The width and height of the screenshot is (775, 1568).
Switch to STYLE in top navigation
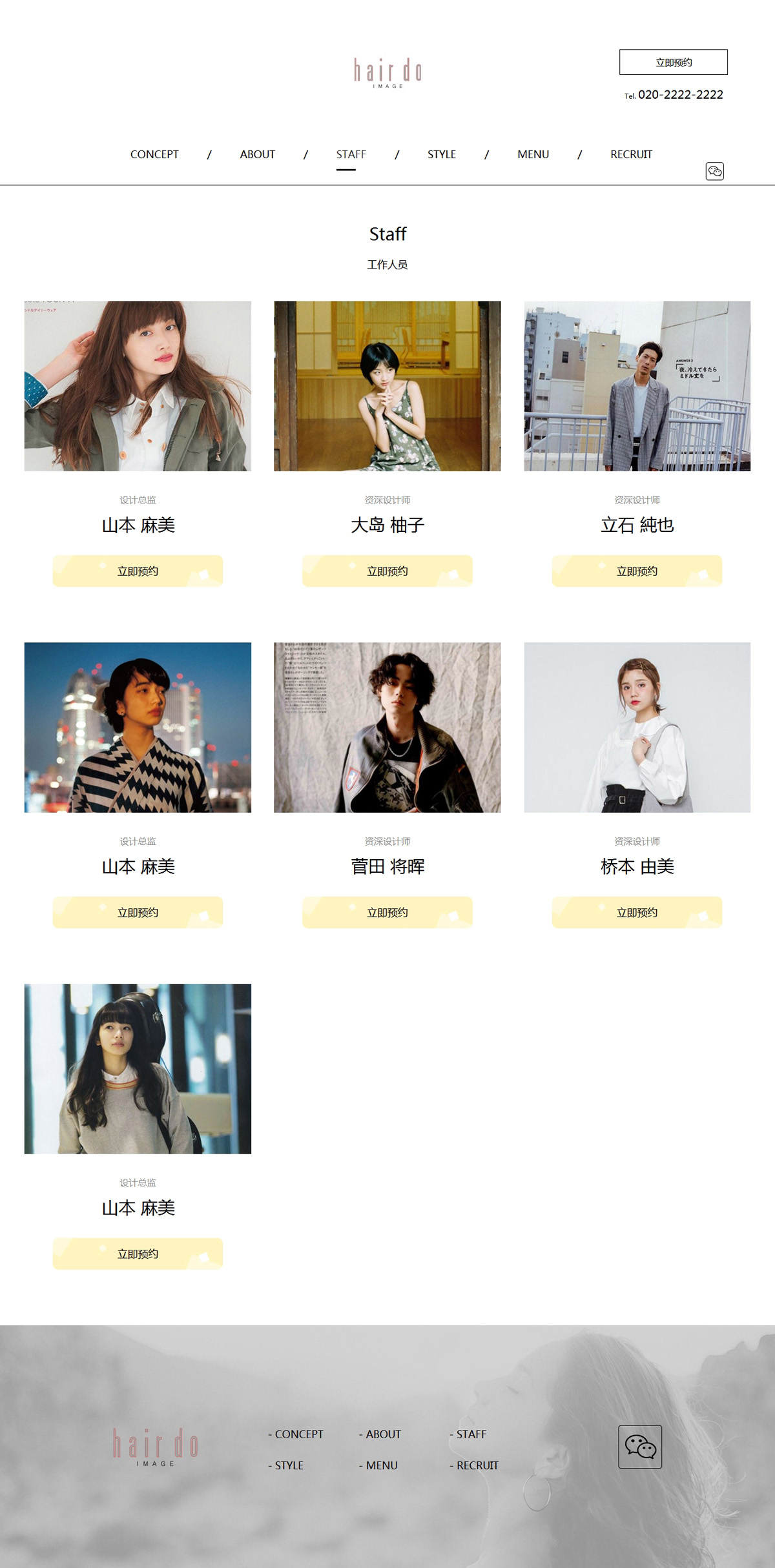click(x=441, y=154)
